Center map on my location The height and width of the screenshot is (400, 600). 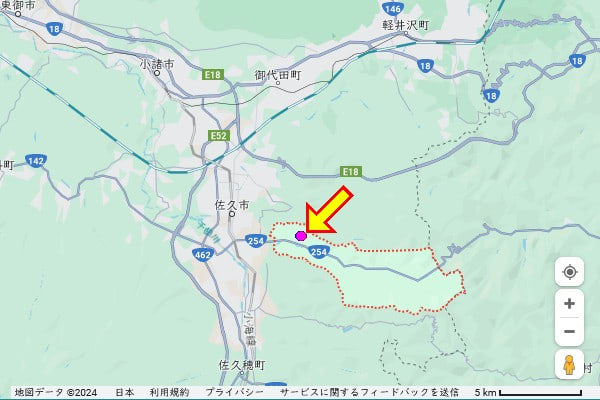[569, 272]
